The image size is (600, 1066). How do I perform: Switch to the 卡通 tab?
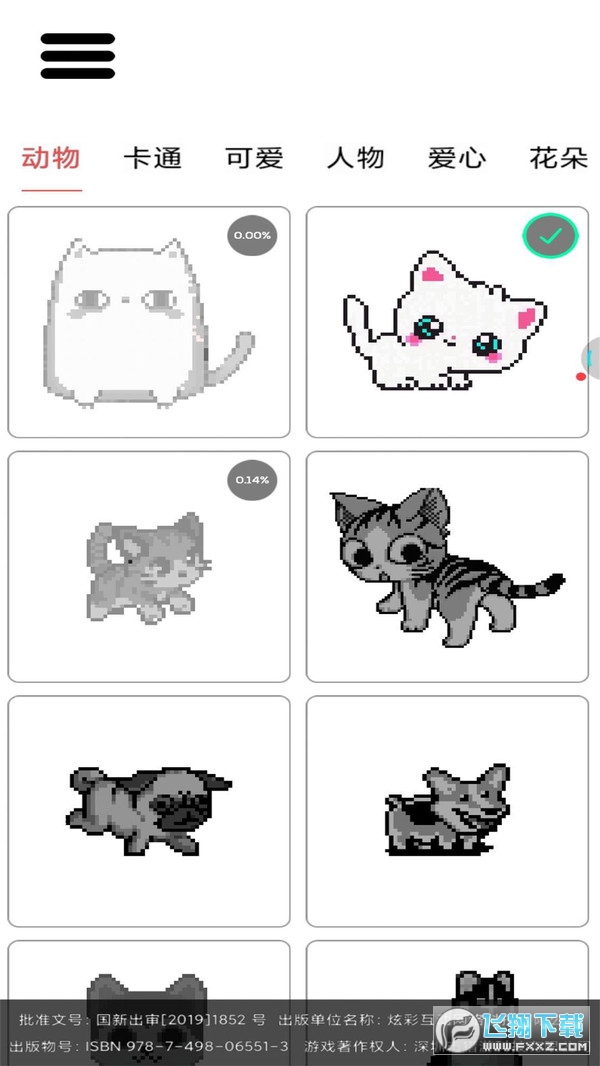pyautogui.click(x=152, y=158)
